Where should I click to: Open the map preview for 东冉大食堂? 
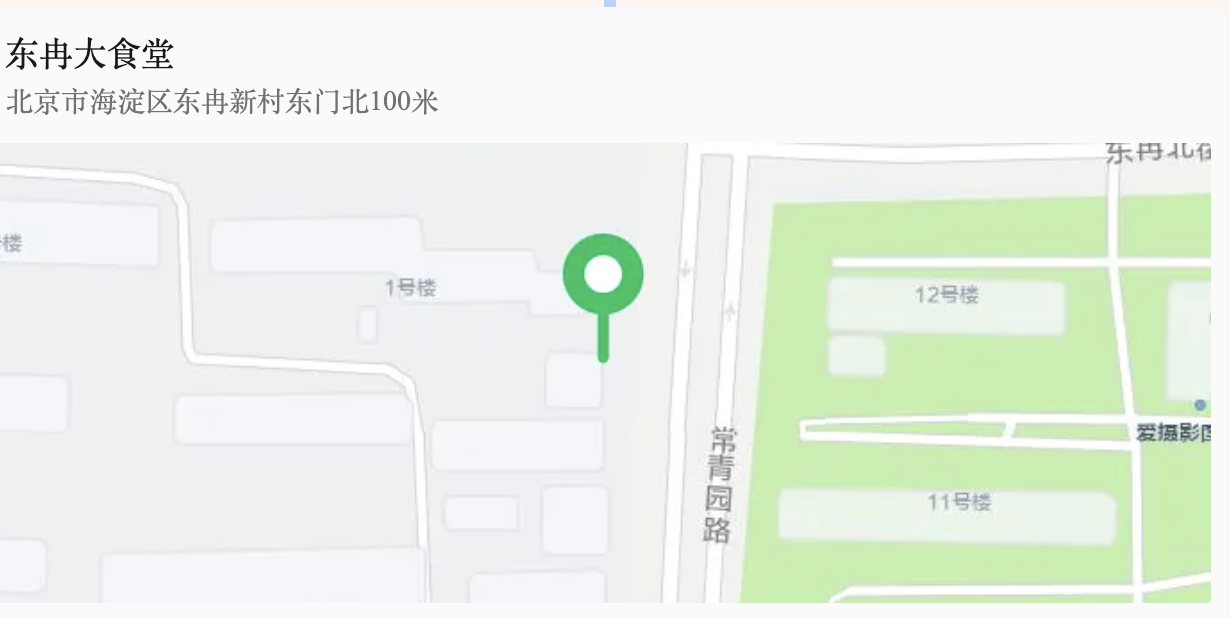click(x=605, y=373)
